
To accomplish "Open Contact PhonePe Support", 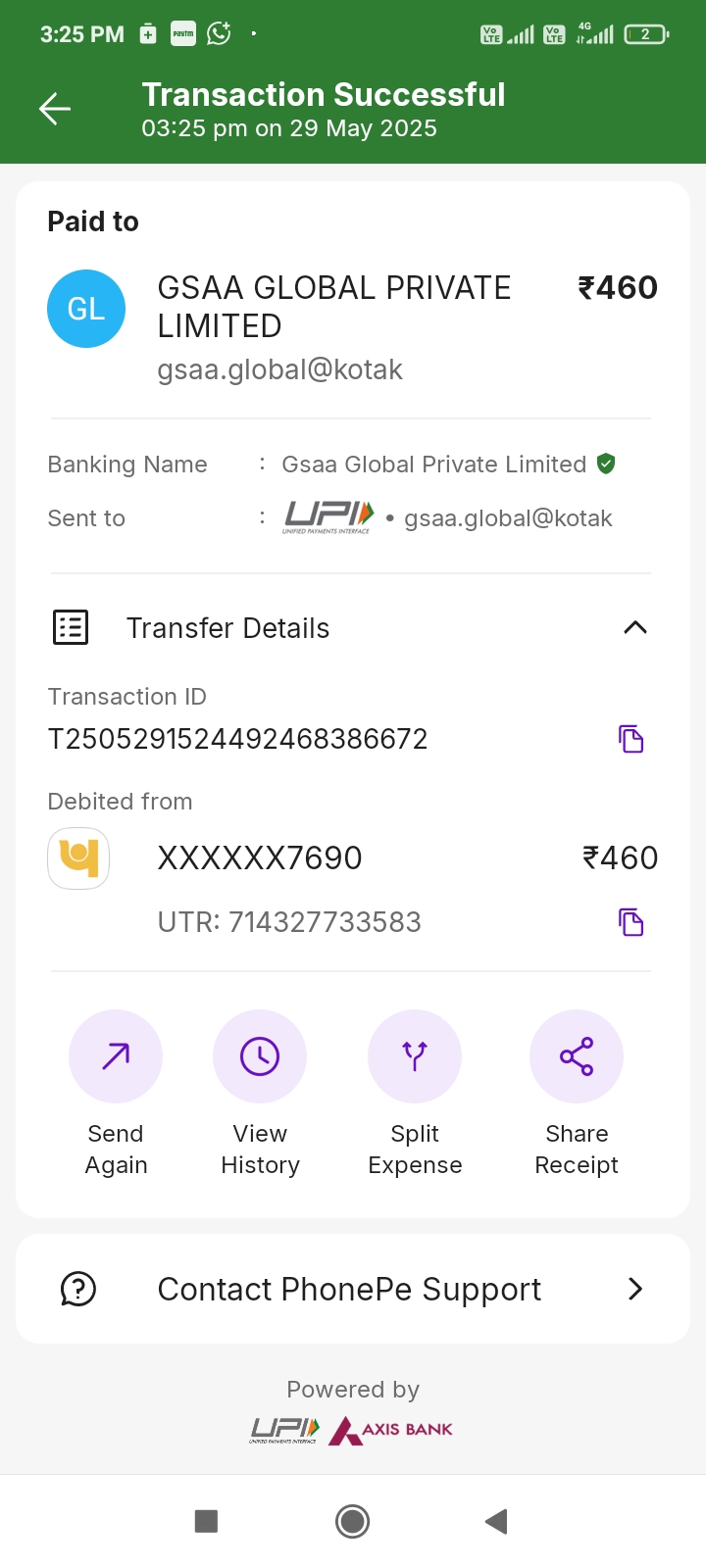I will click(353, 1289).
